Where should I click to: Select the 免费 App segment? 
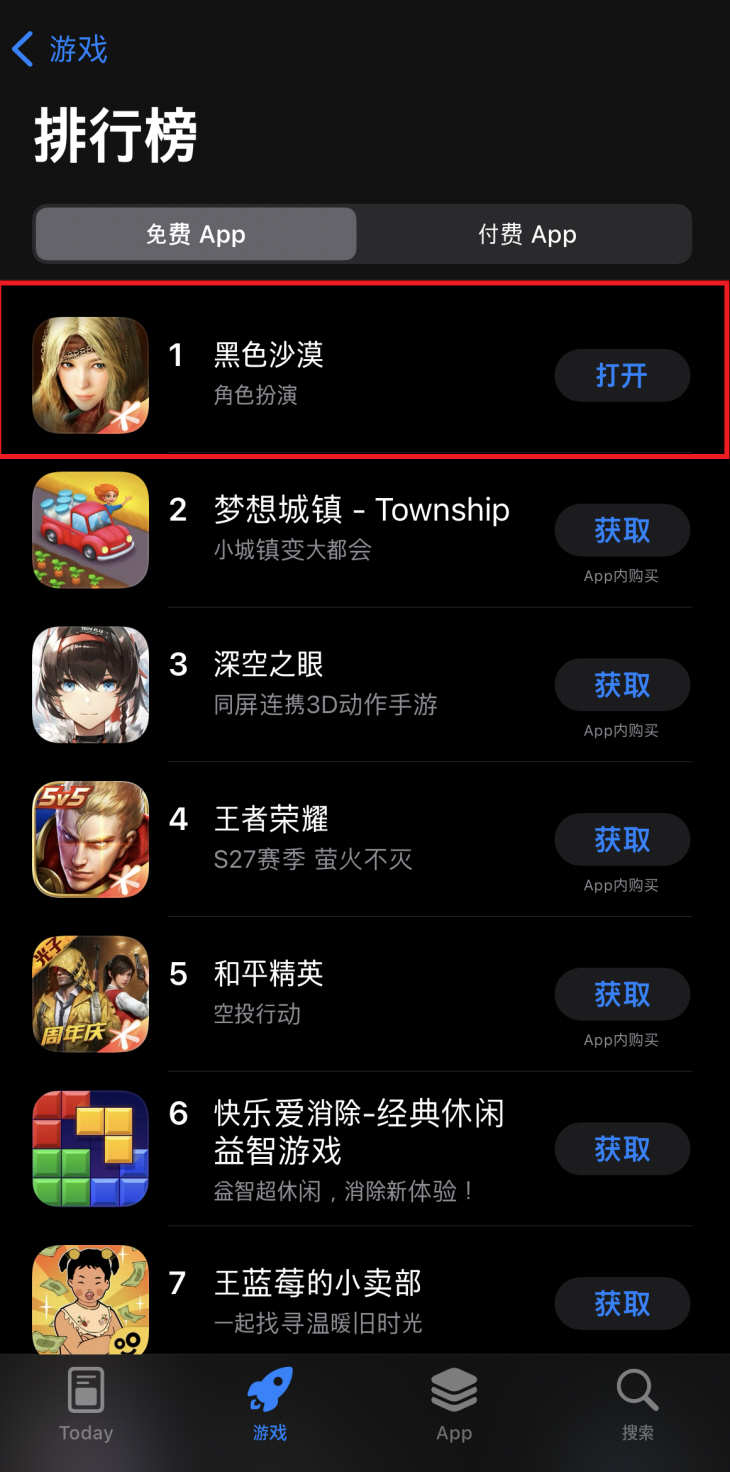pyautogui.click(x=196, y=235)
